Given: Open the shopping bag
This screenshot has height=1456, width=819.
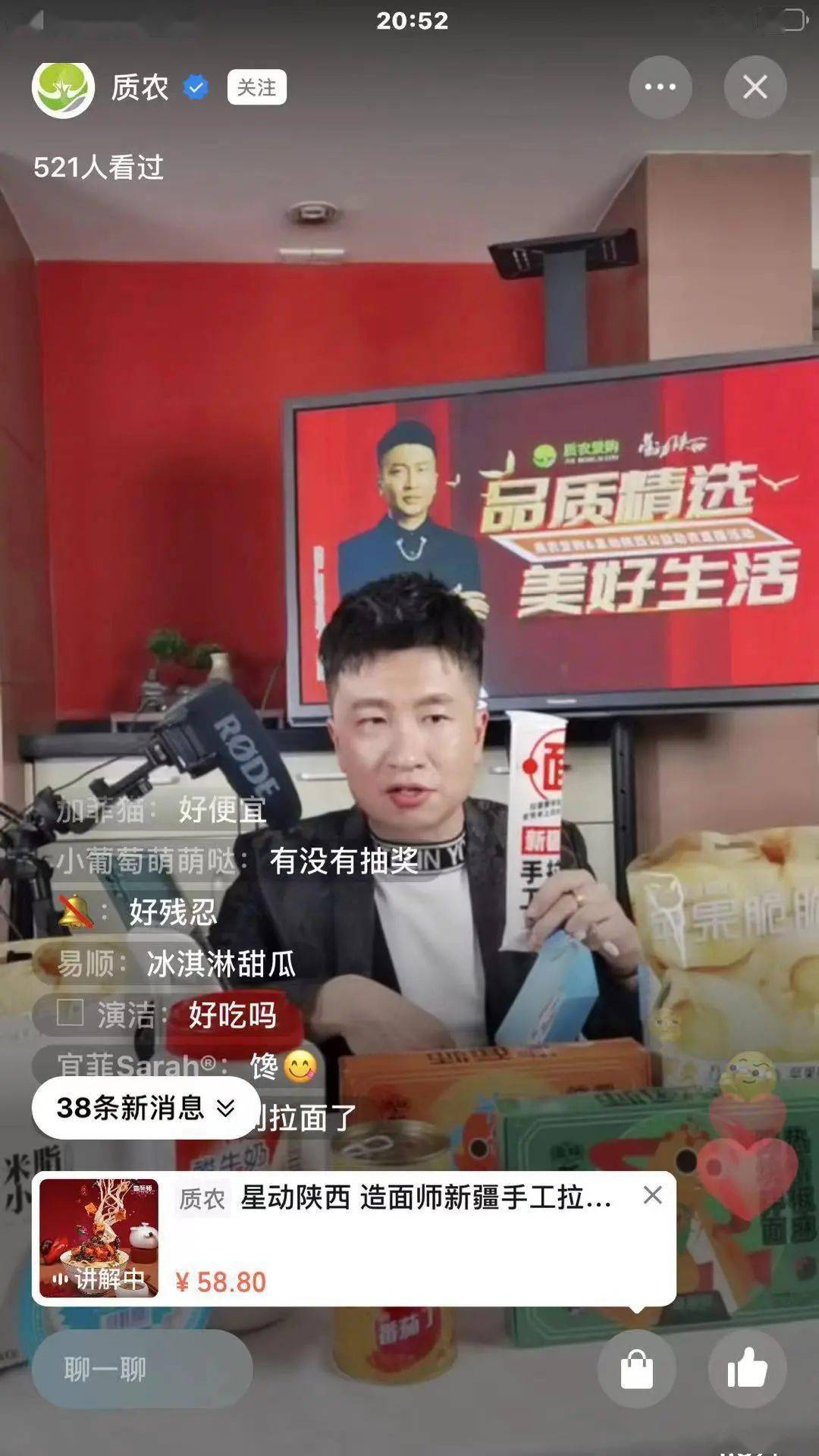Looking at the screenshot, I should [x=636, y=1369].
